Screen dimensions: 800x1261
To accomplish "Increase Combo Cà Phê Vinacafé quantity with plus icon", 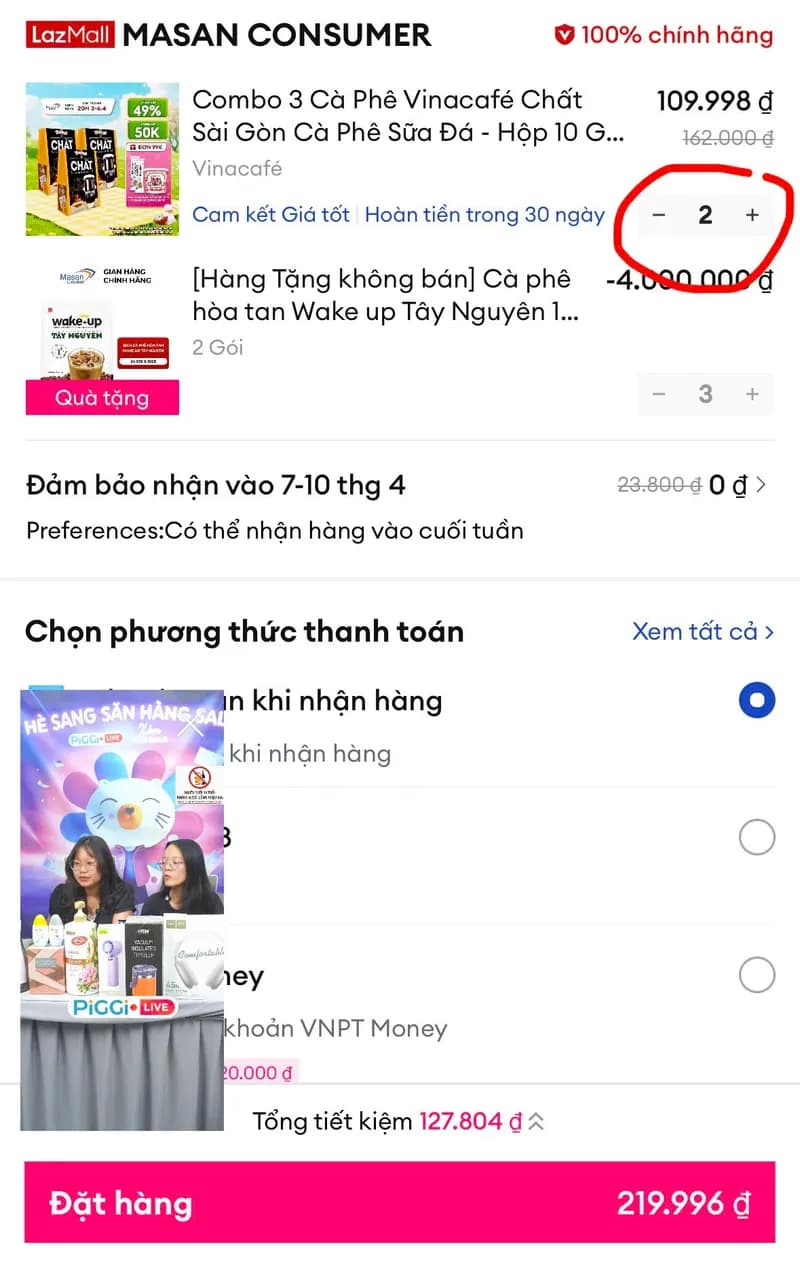I will point(753,214).
